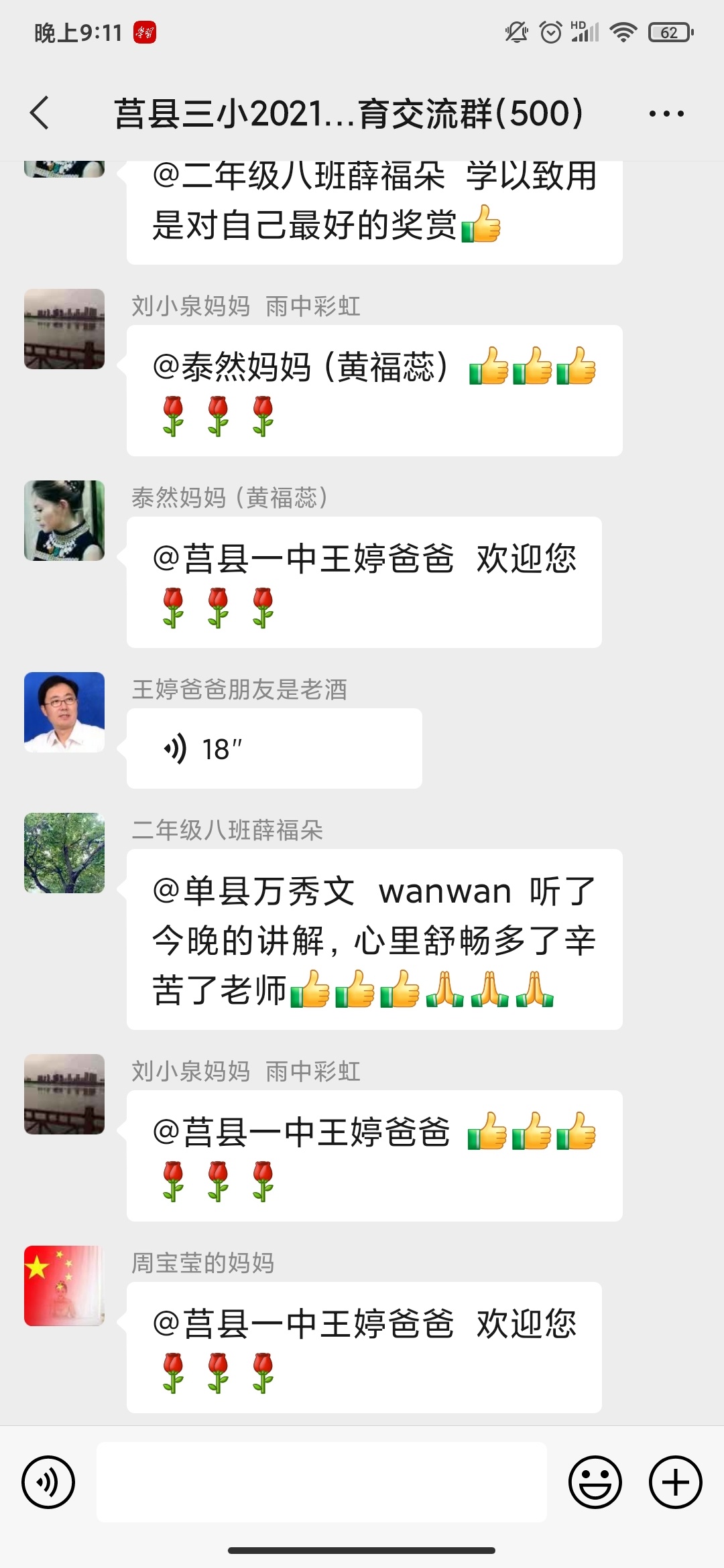Switch to voice message input mode
The height and width of the screenshot is (1568, 724).
pos(48,1482)
